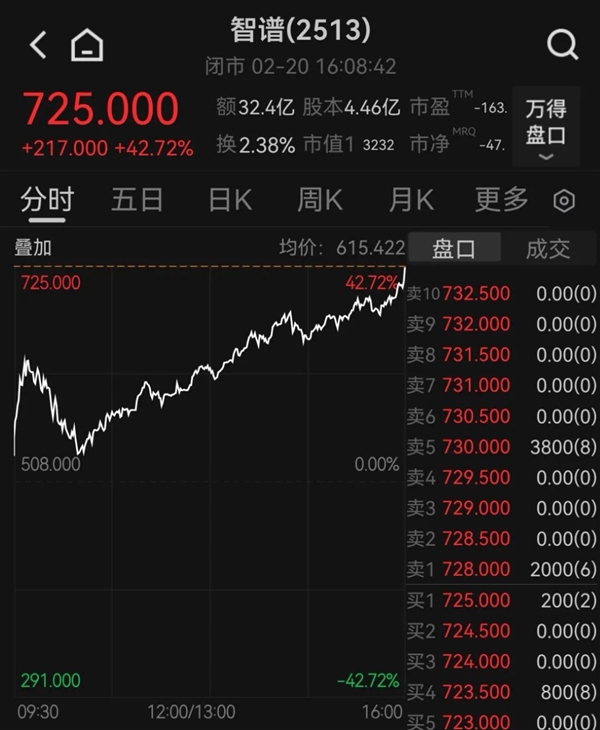Show the 日K chart
This screenshot has height=730, width=600.
230,200
